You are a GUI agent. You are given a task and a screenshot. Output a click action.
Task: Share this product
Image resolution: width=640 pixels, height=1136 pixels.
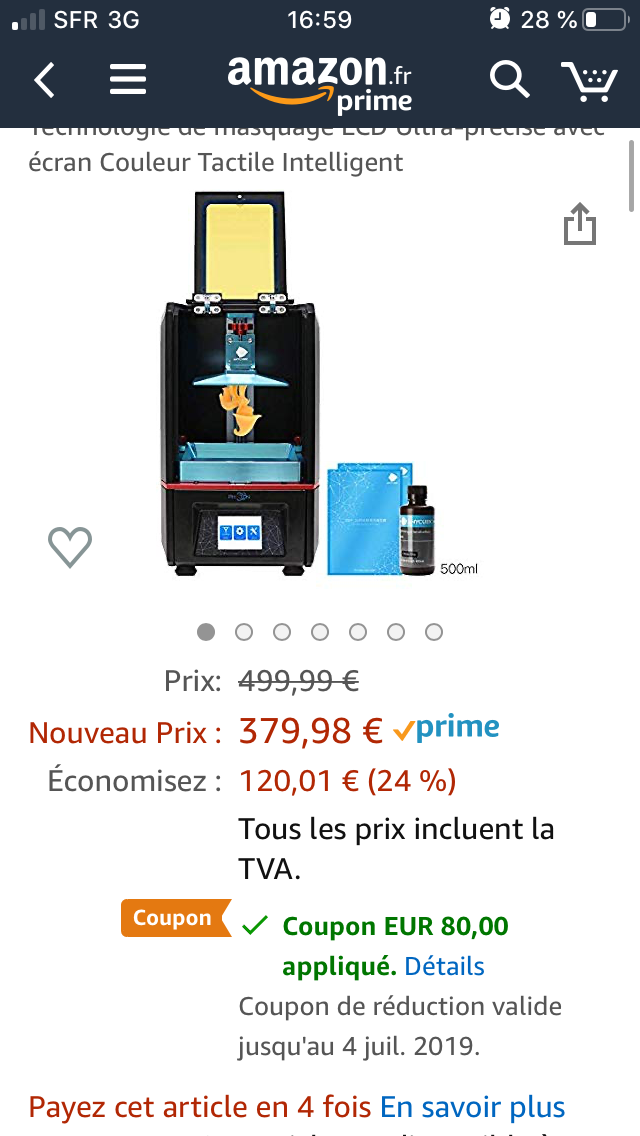pyautogui.click(x=580, y=225)
